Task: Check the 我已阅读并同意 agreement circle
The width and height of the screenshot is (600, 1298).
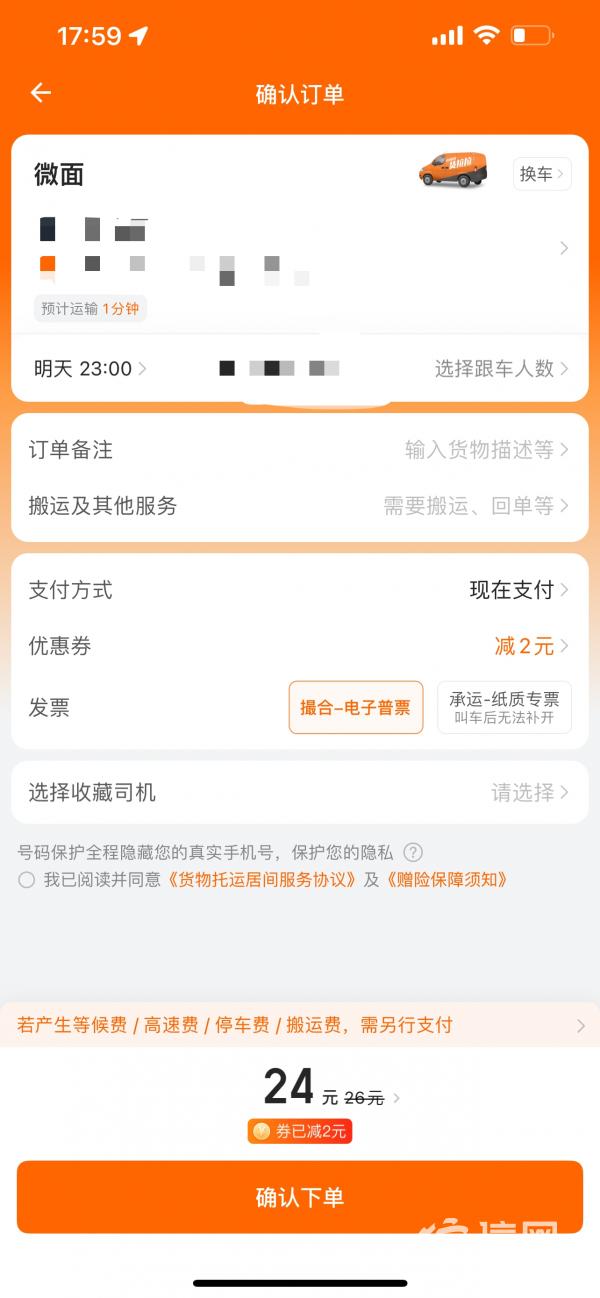Action: coord(27,880)
